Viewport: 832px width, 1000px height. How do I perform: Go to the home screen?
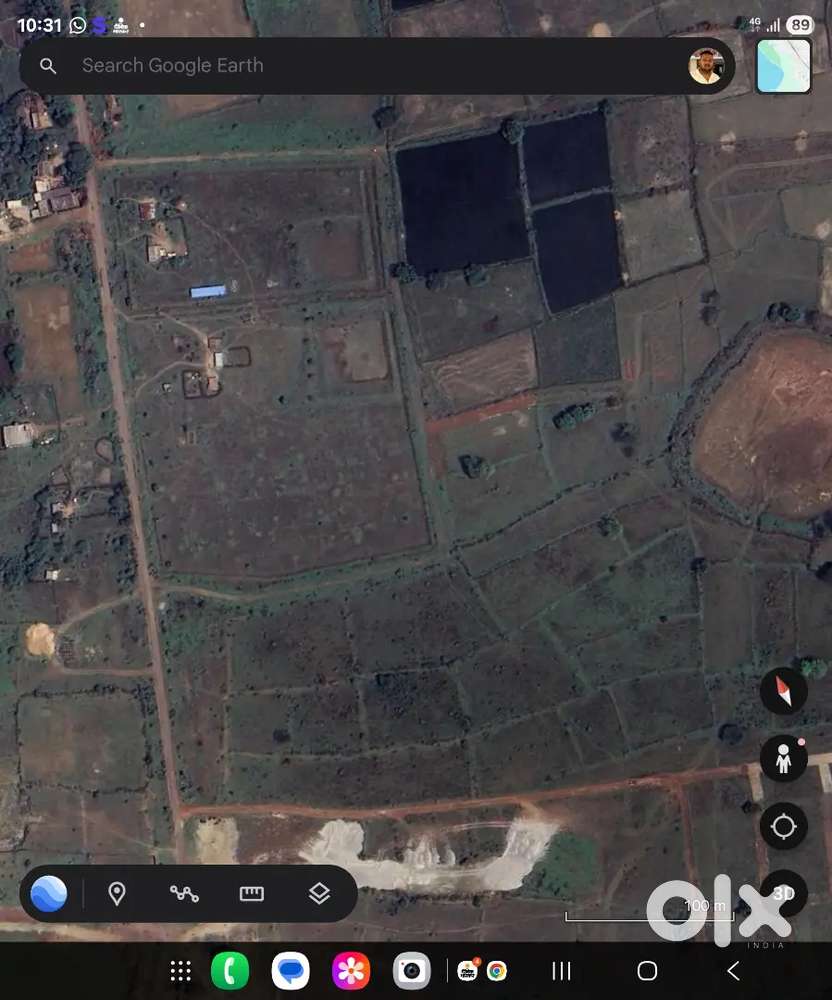tap(647, 971)
